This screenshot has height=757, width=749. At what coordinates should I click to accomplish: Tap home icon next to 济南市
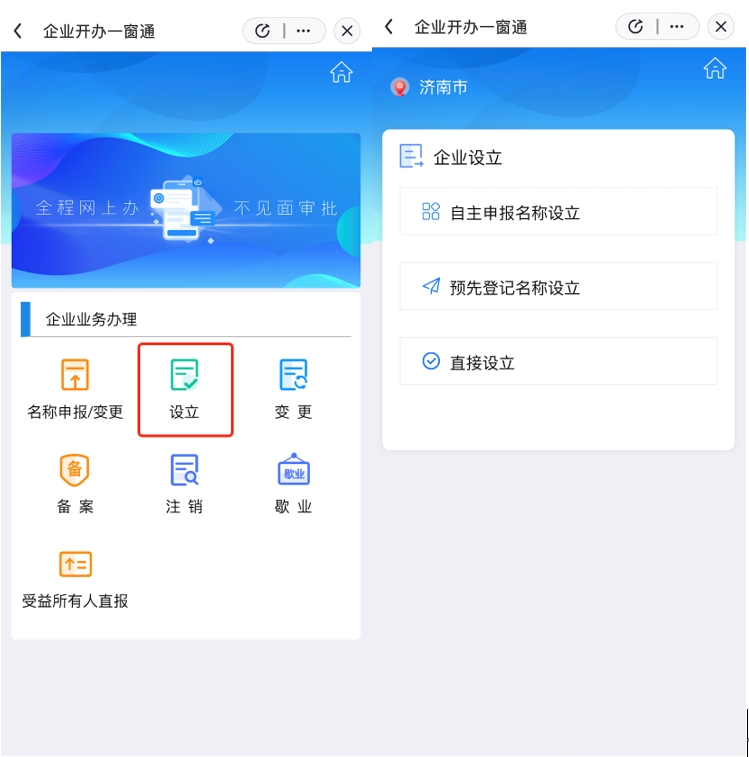[x=714, y=69]
